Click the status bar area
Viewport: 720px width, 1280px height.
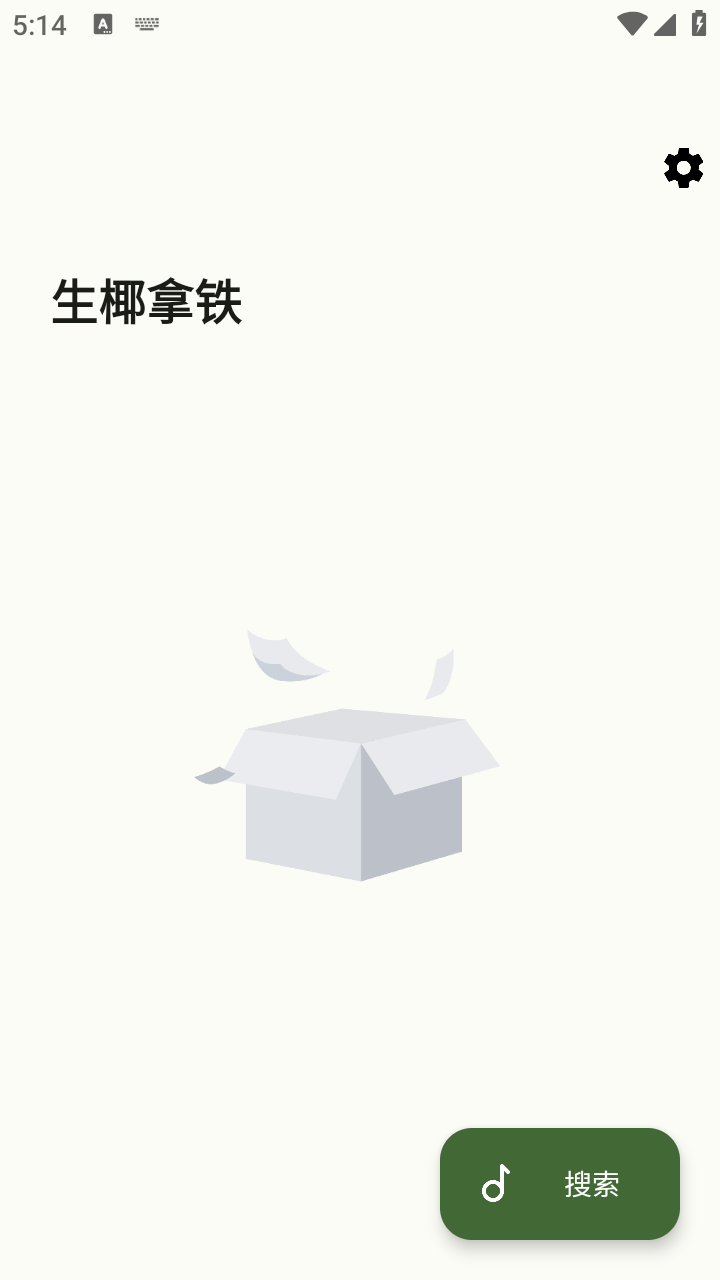coord(360,25)
